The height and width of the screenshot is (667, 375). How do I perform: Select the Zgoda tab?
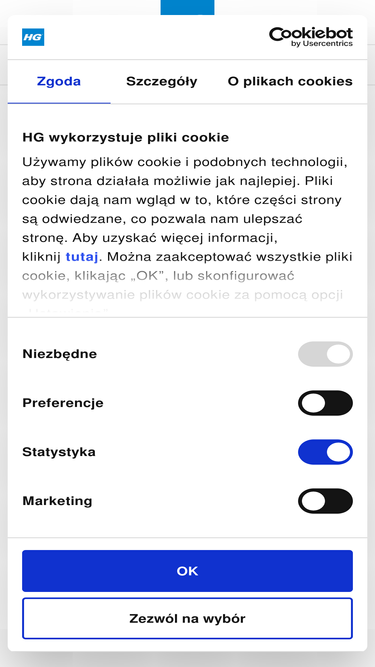coord(59,81)
